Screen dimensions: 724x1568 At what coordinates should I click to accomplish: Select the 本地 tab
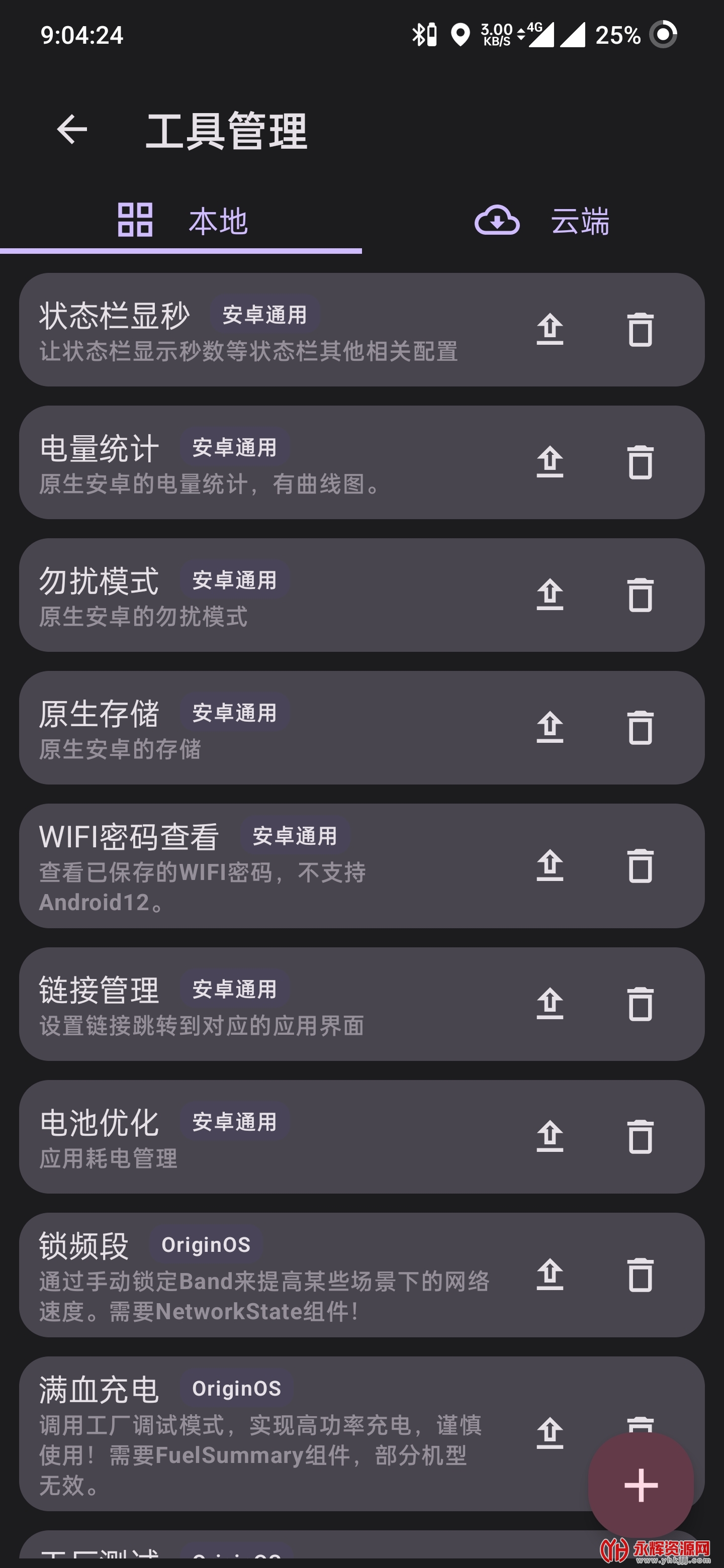coord(182,220)
